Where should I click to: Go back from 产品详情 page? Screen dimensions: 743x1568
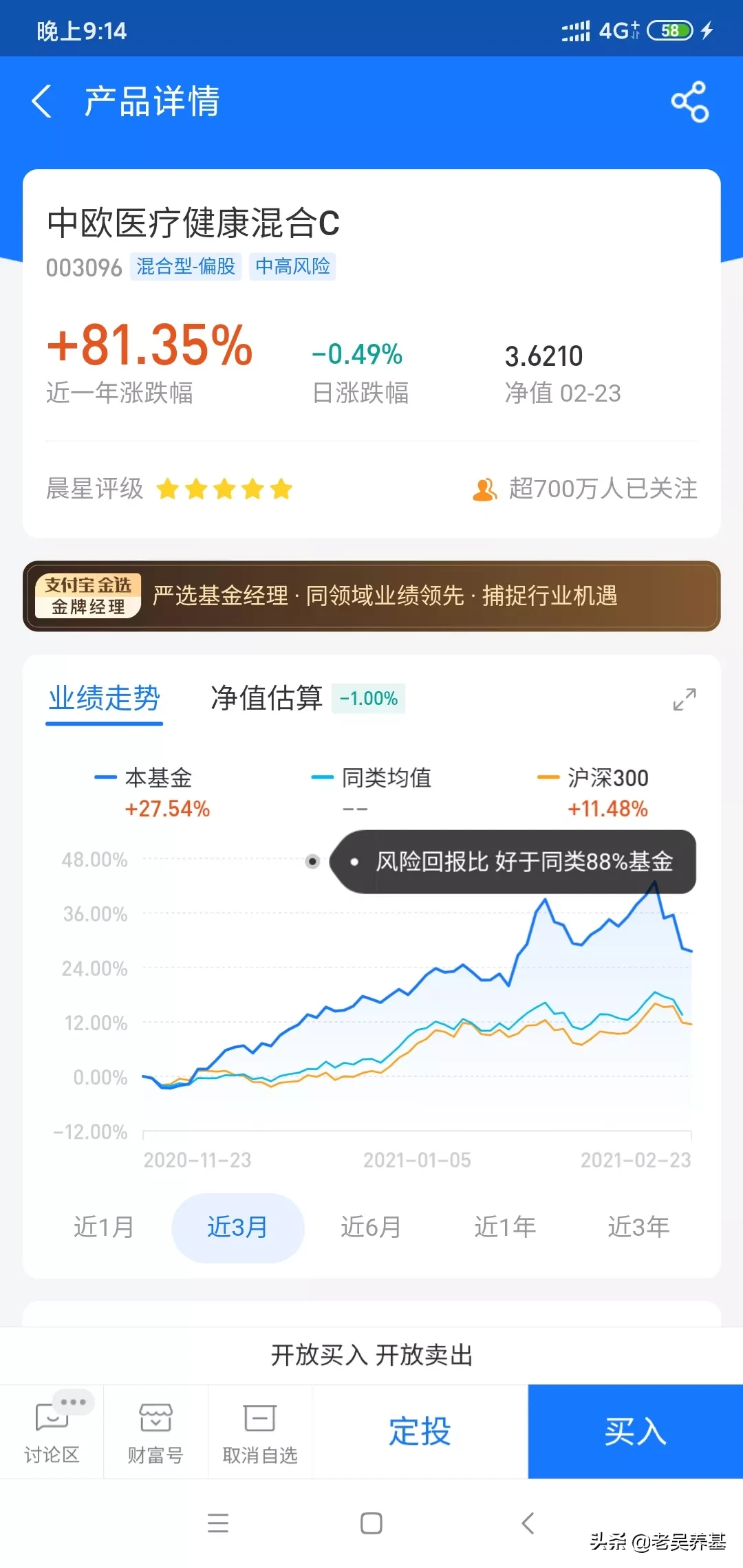tap(43, 102)
